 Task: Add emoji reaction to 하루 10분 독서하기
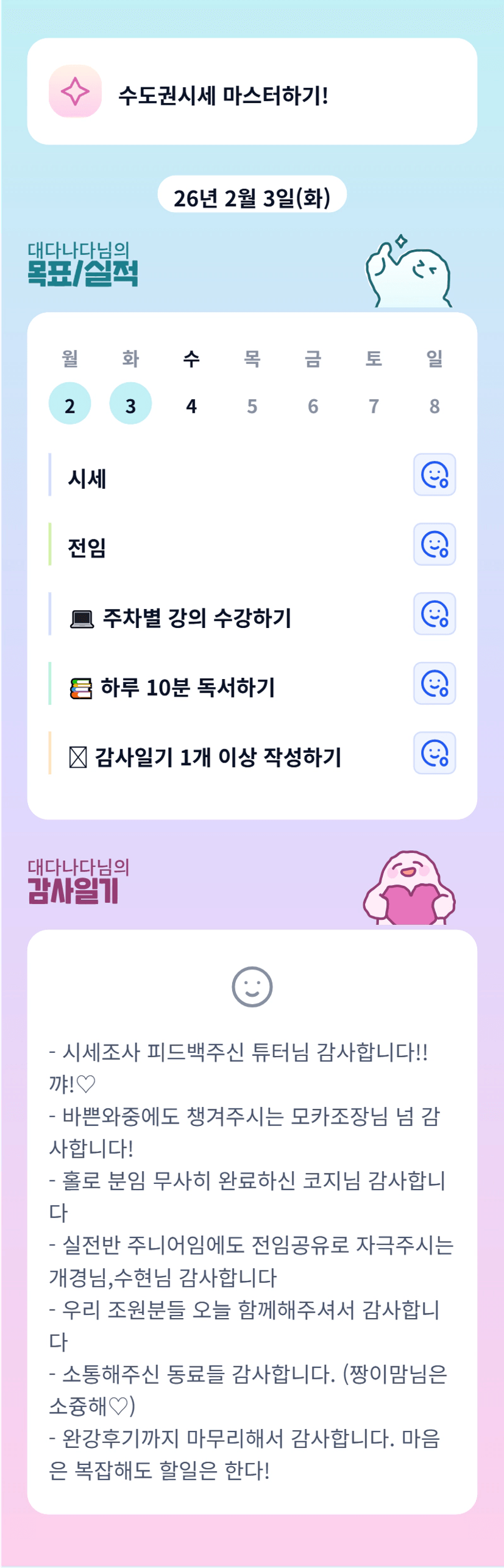[435, 683]
